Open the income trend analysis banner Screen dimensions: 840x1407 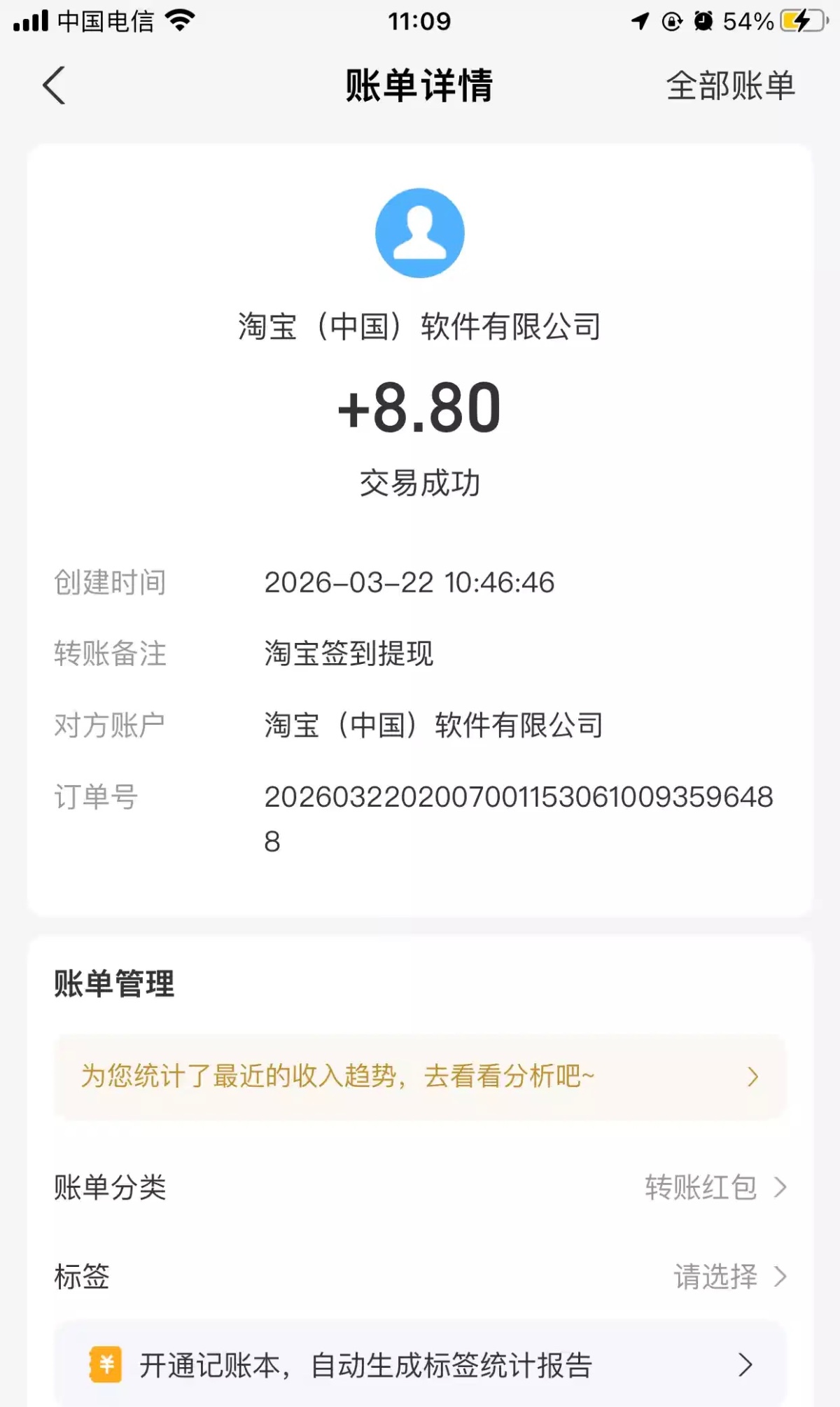[420, 1076]
